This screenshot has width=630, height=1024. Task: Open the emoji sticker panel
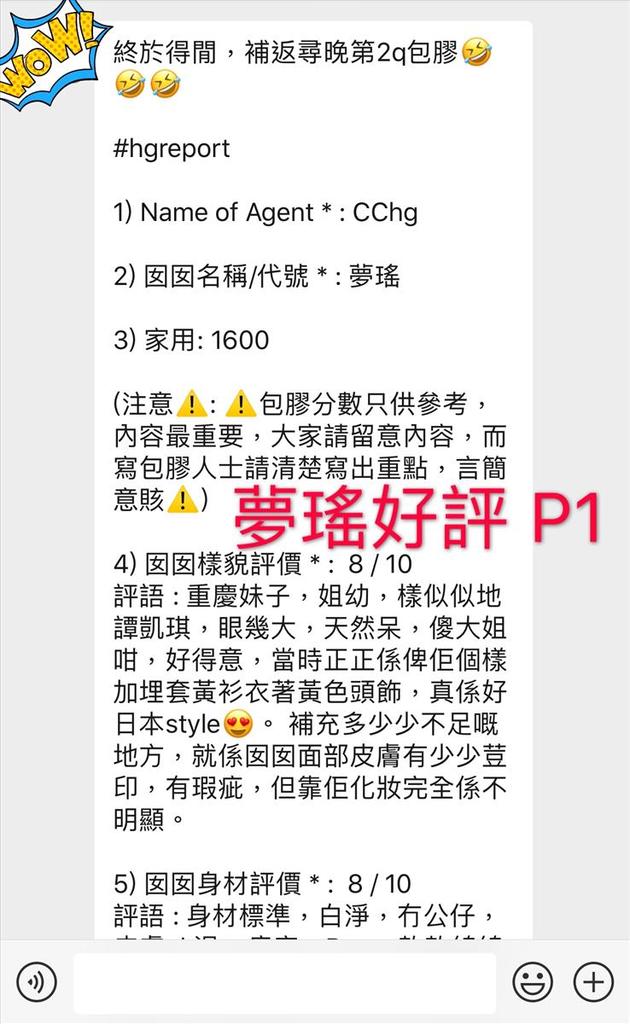[532, 983]
